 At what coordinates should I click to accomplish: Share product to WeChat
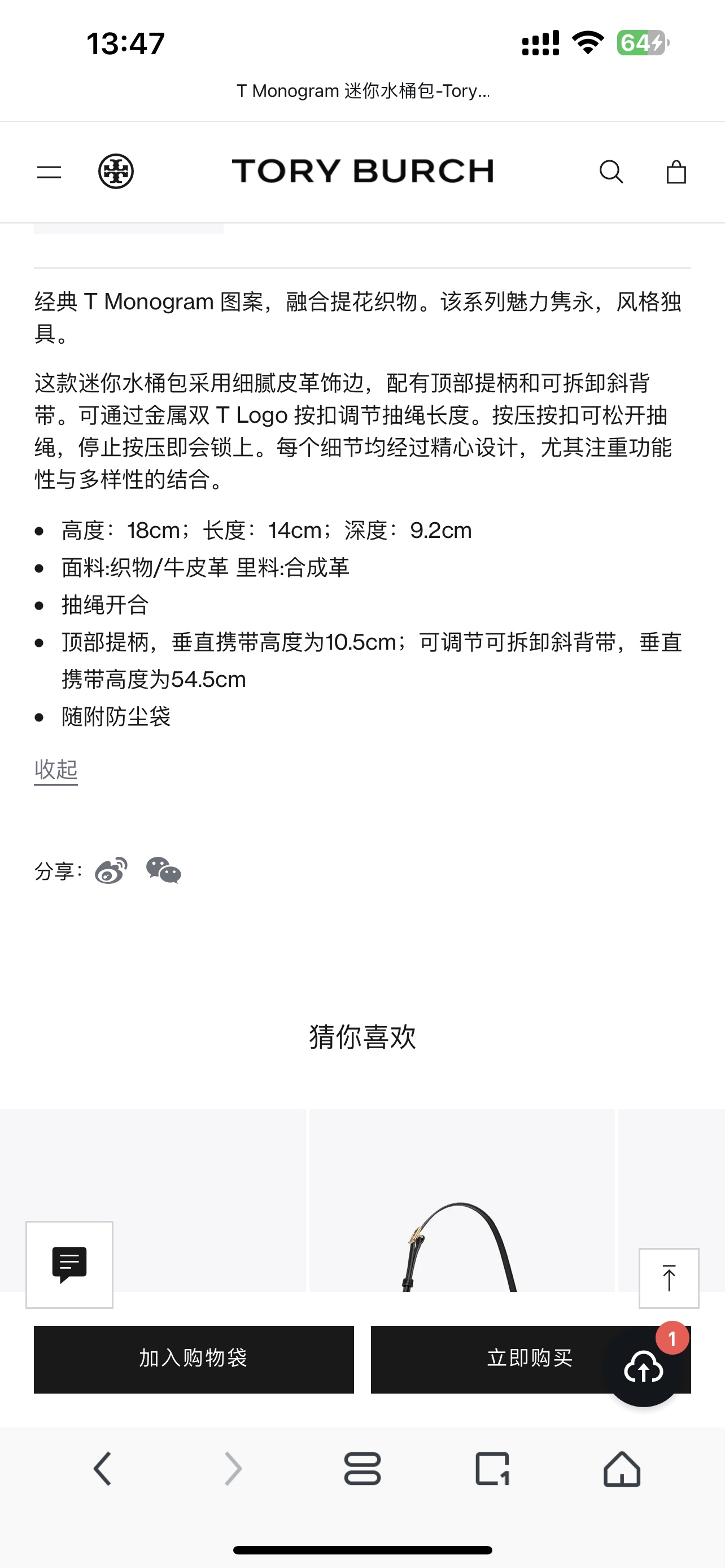pos(163,870)
